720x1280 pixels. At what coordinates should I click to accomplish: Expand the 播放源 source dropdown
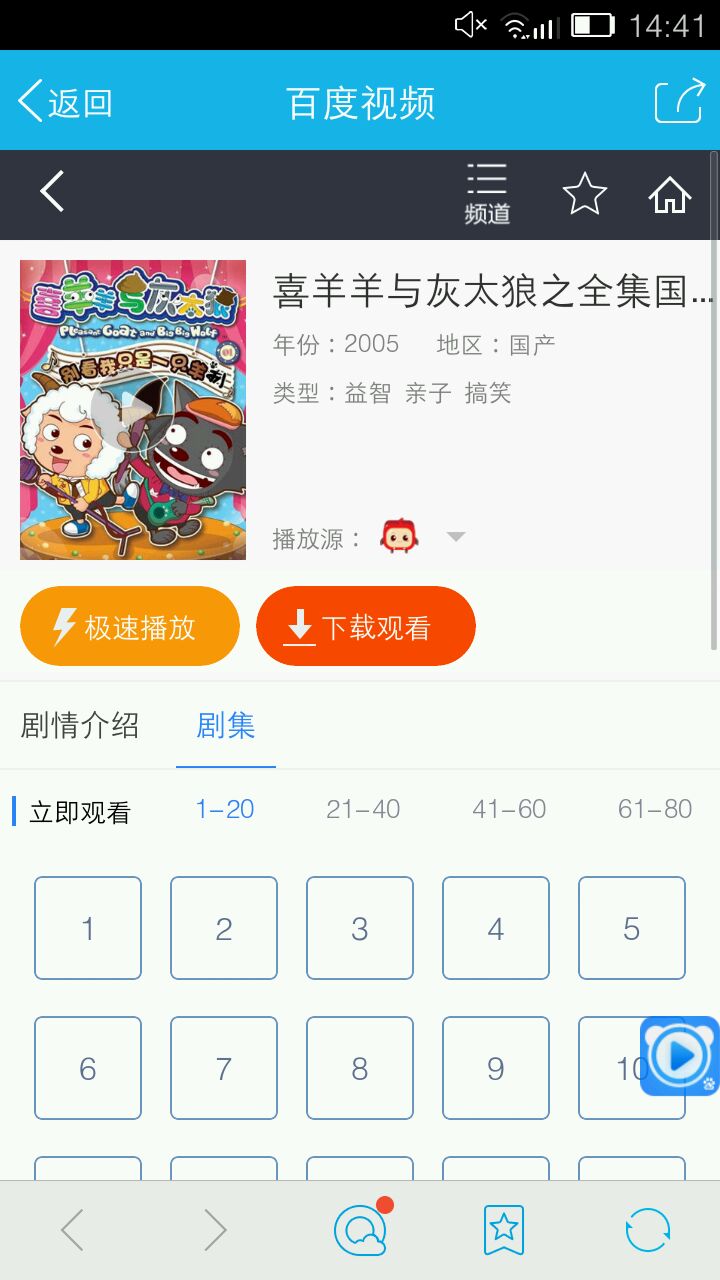click(455, 537)
